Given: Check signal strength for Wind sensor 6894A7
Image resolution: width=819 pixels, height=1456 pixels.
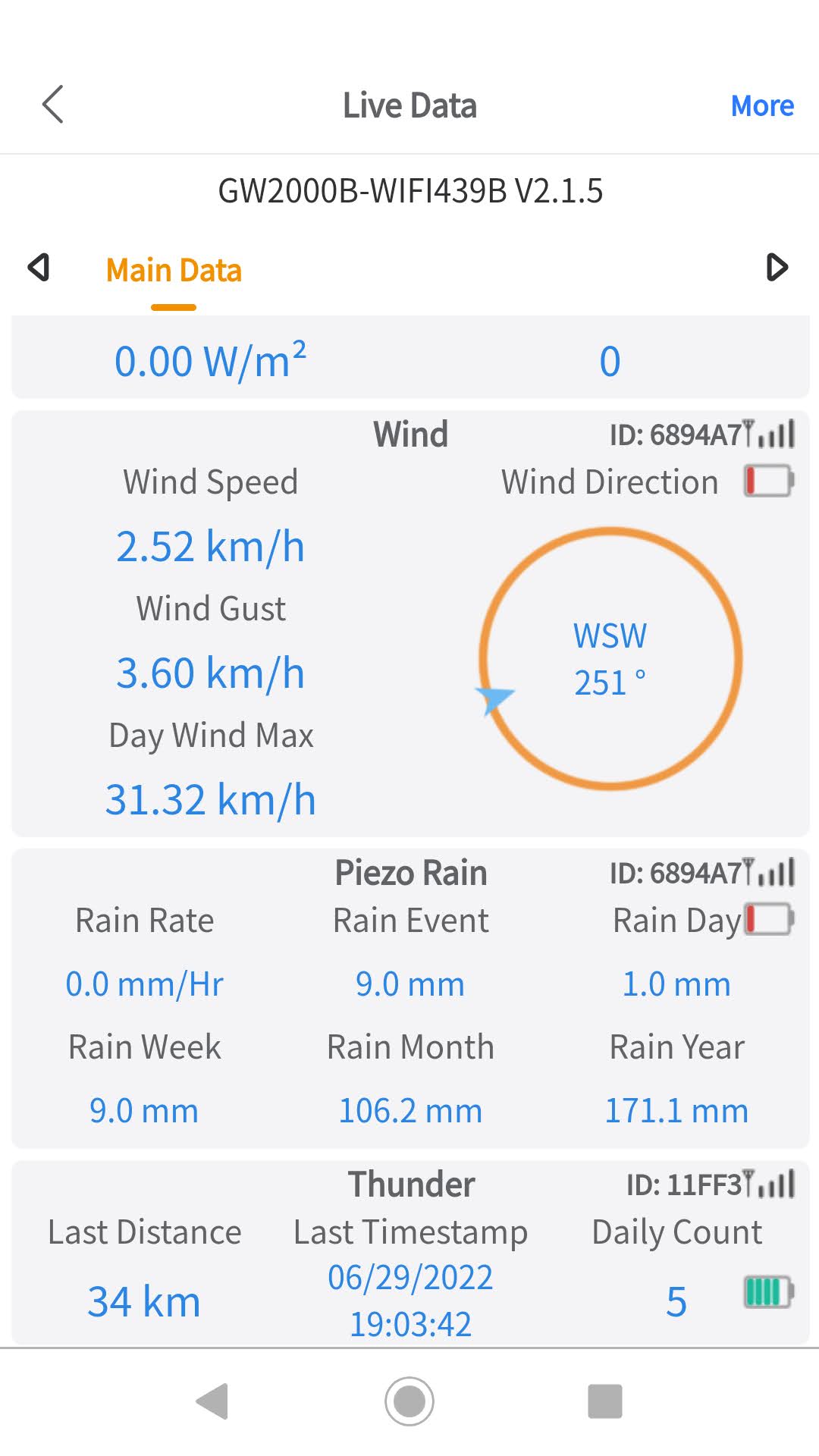Looking at the screenshot, I should pyautogui.click(x=776, y=434).
